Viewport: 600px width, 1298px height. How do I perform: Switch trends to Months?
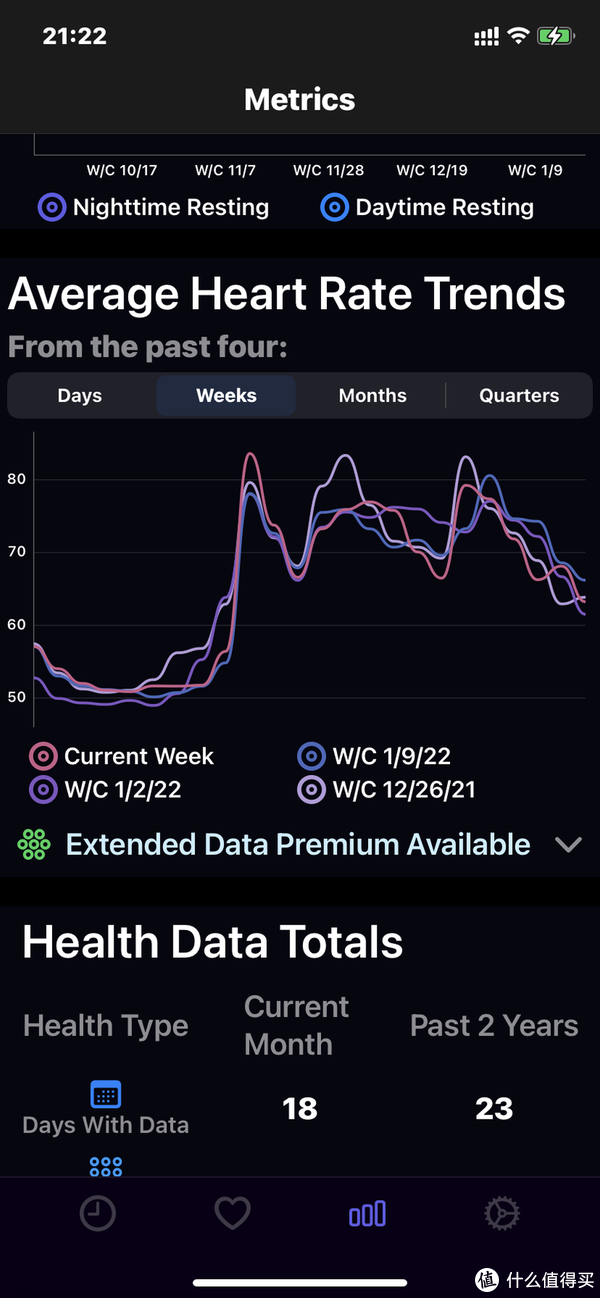tap(373, 396)
